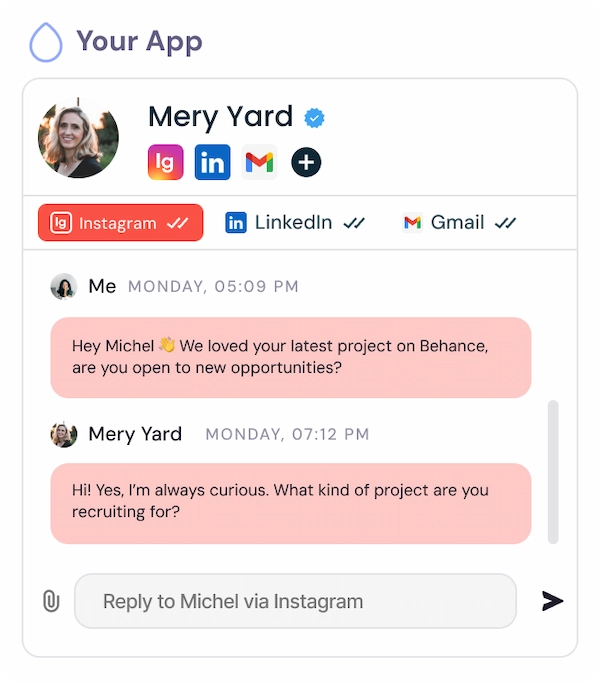Switch to the Gmail tab
Image resolution: width=600 pixels, height=683 pixels.
click(x=459, y=223)
